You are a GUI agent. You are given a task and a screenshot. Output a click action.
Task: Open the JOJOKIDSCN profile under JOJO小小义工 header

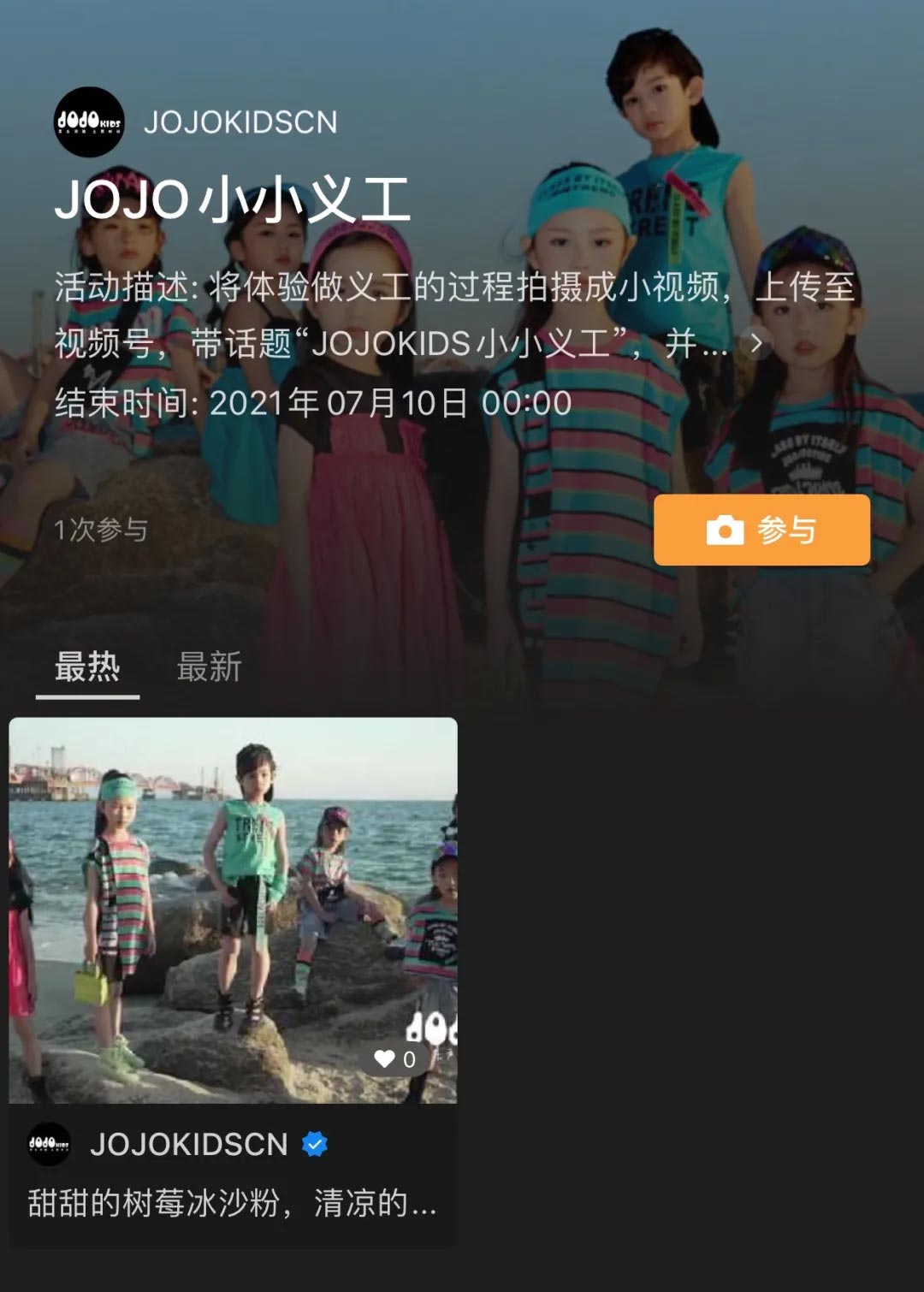pos(195,122)
